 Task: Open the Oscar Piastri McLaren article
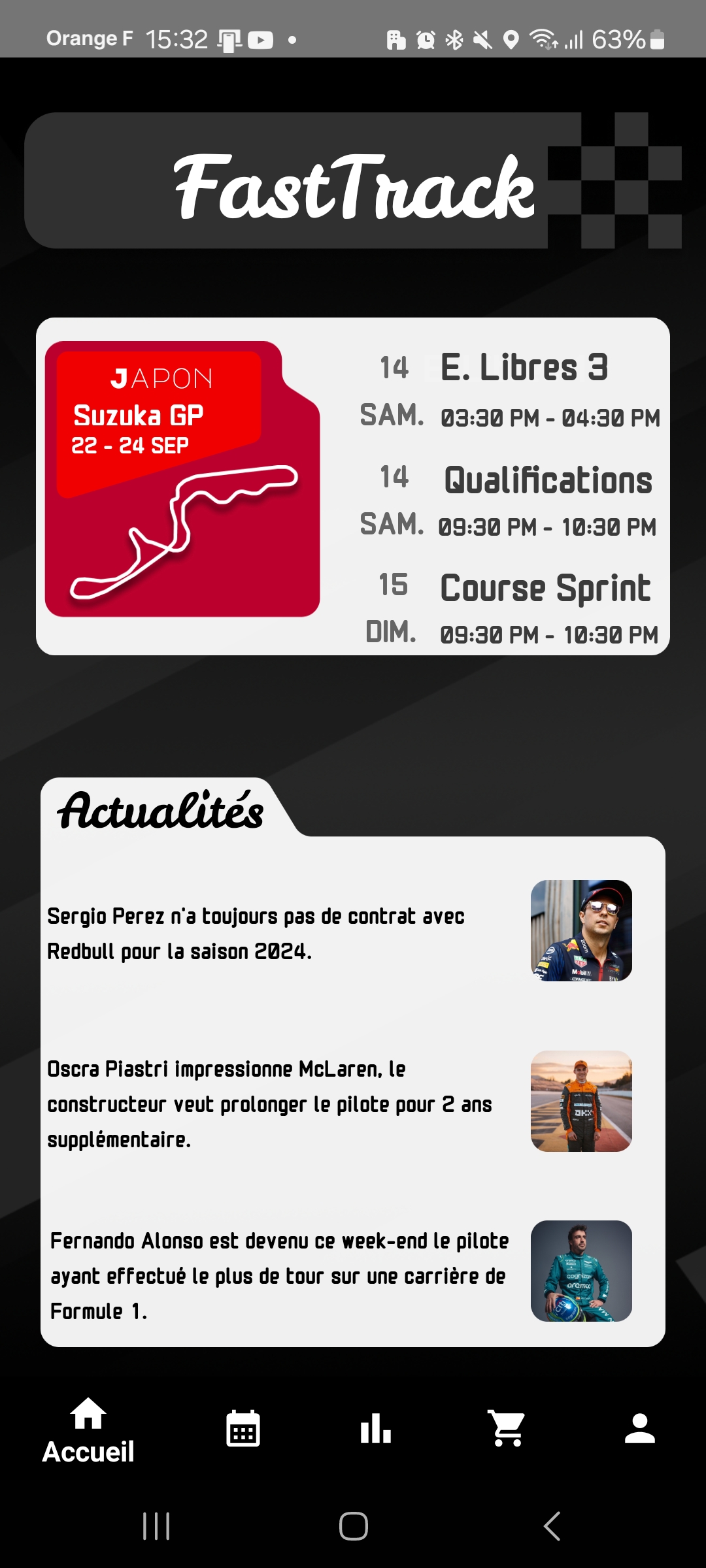click(x=269, y=1104)
